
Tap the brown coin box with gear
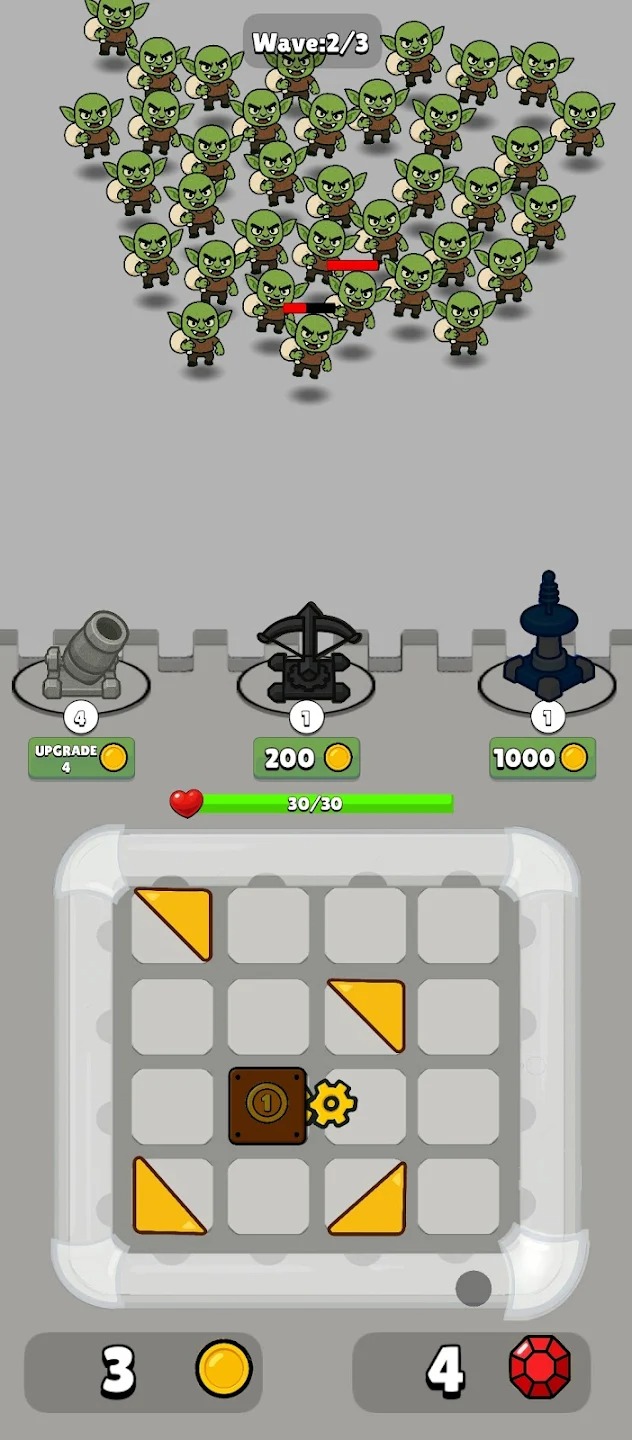pos(268,1105)
